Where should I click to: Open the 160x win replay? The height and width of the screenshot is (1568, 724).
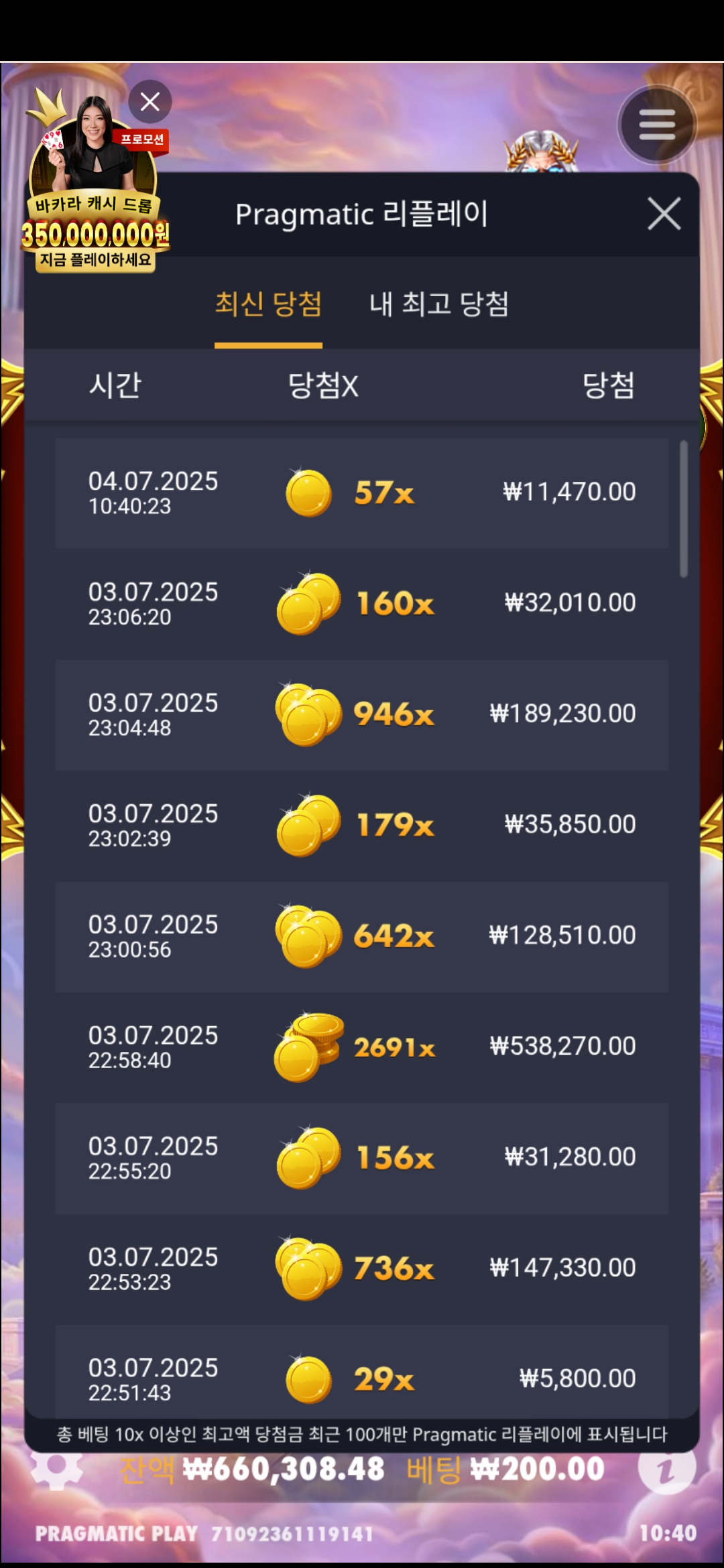pyautogui.click(x=362, y=604)
